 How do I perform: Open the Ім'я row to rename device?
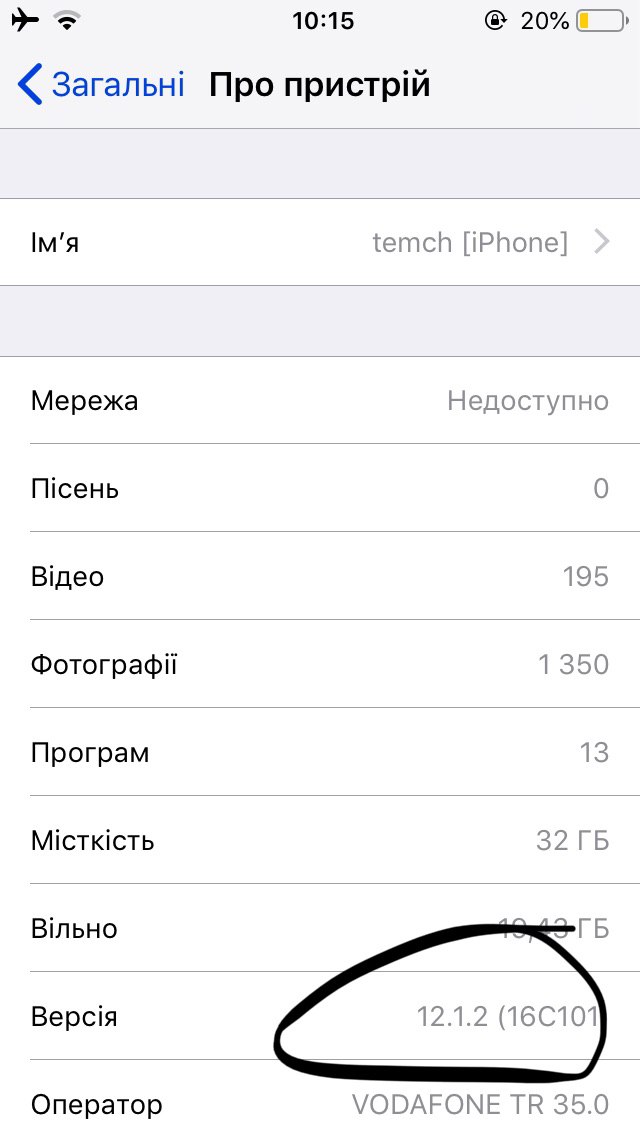pyautogui.click(x=320, y=242)
